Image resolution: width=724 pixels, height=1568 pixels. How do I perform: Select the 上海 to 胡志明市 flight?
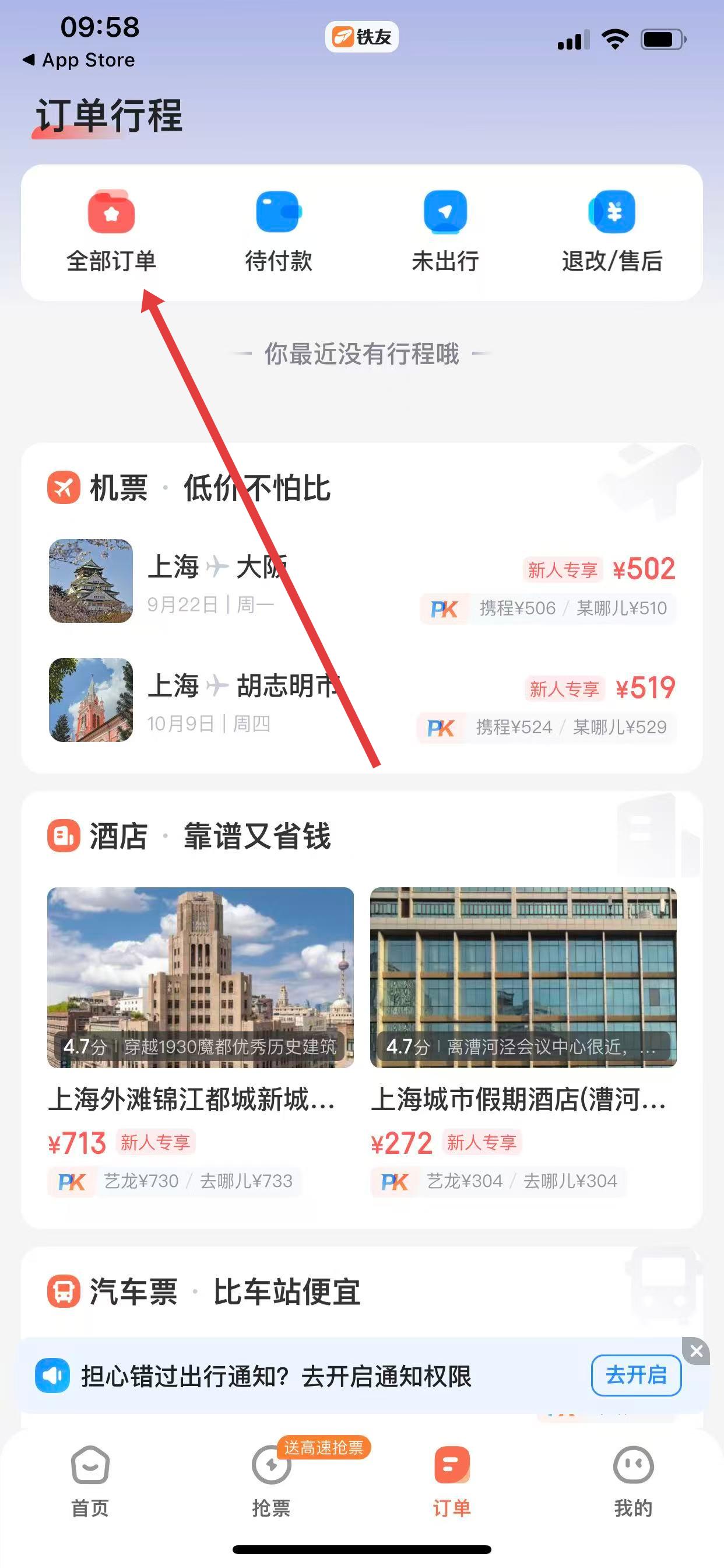[361, 699]
